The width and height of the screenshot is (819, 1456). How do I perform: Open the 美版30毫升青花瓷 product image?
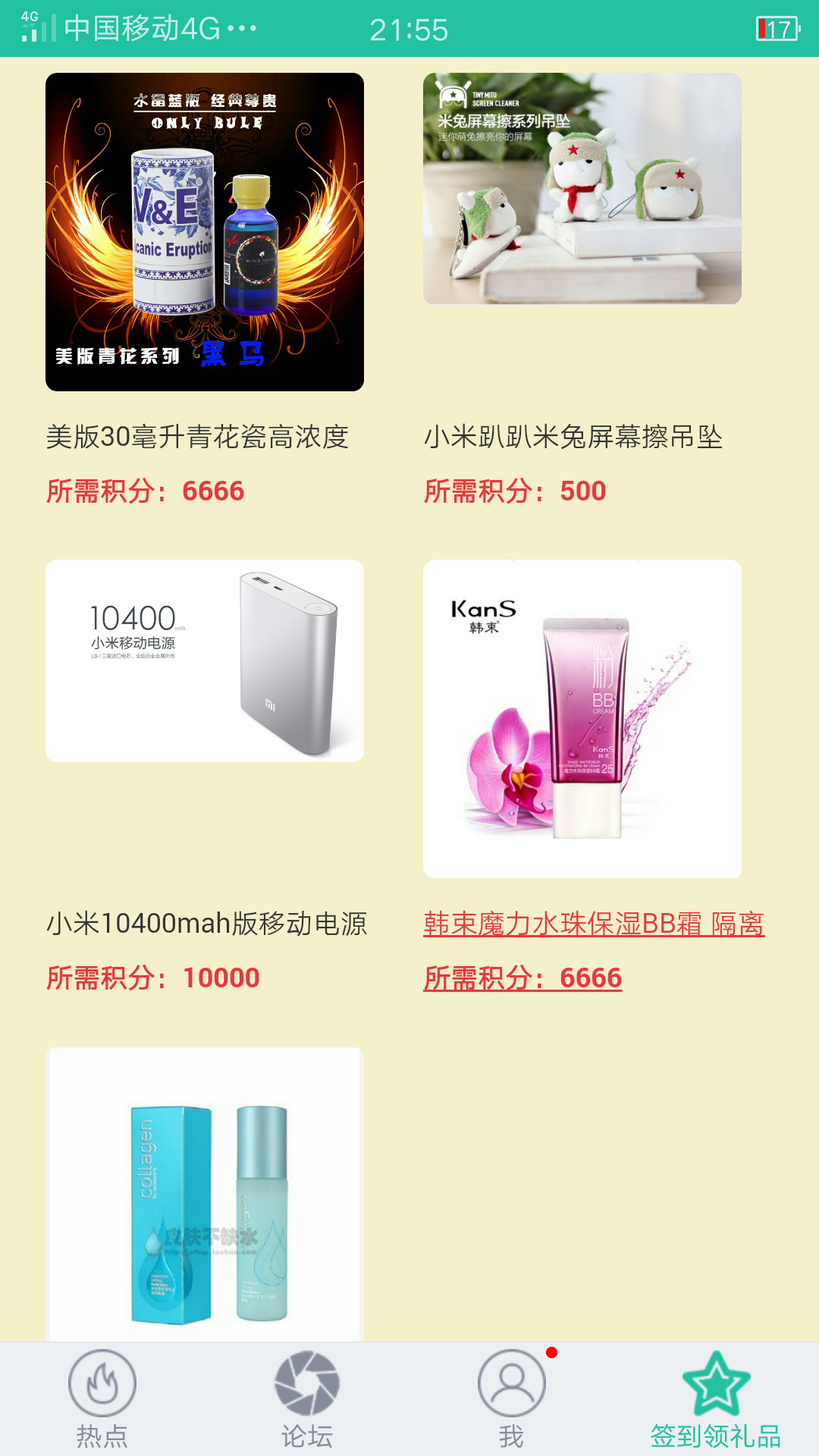coord(205,232)
